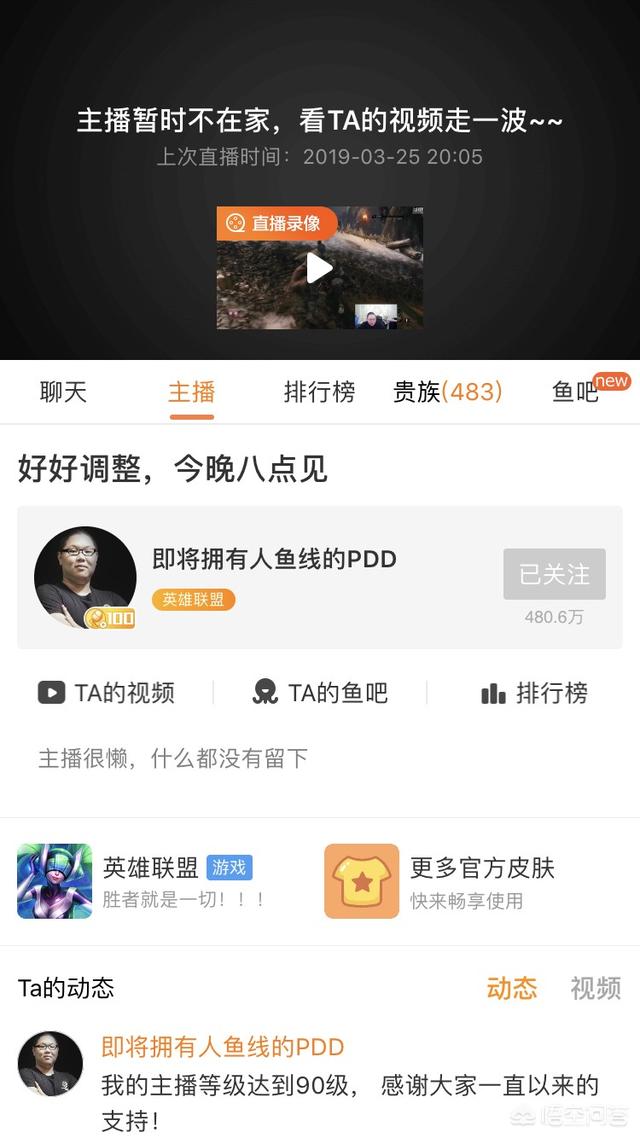Select the 动态 filter

click(x=512, y=988)
